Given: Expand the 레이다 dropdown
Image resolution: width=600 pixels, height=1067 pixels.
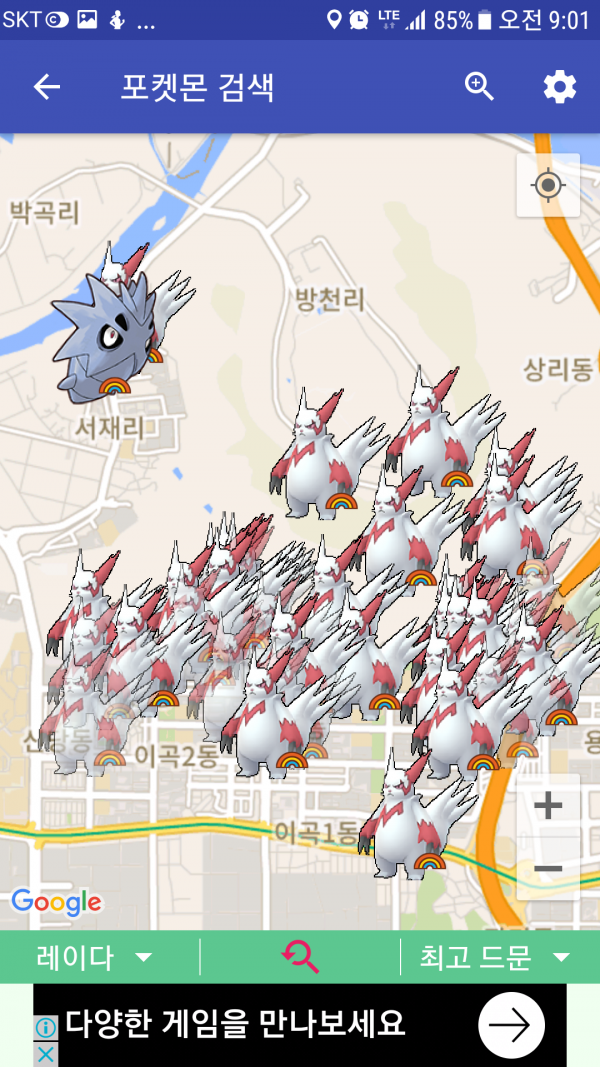Looking at the screenshot, I should (95, 958).
